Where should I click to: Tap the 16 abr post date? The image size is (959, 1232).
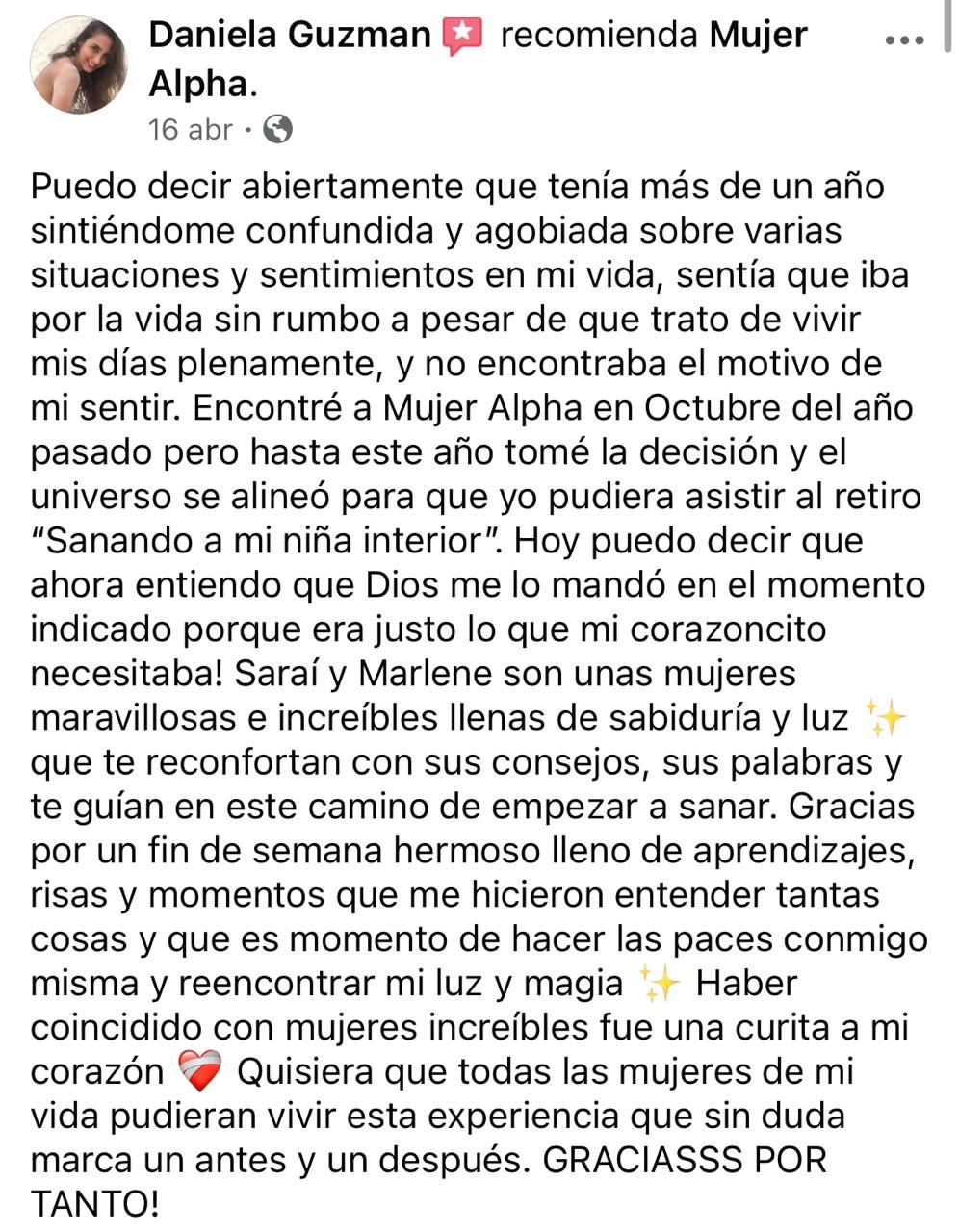pyautogui.click(x=191, y=129)
